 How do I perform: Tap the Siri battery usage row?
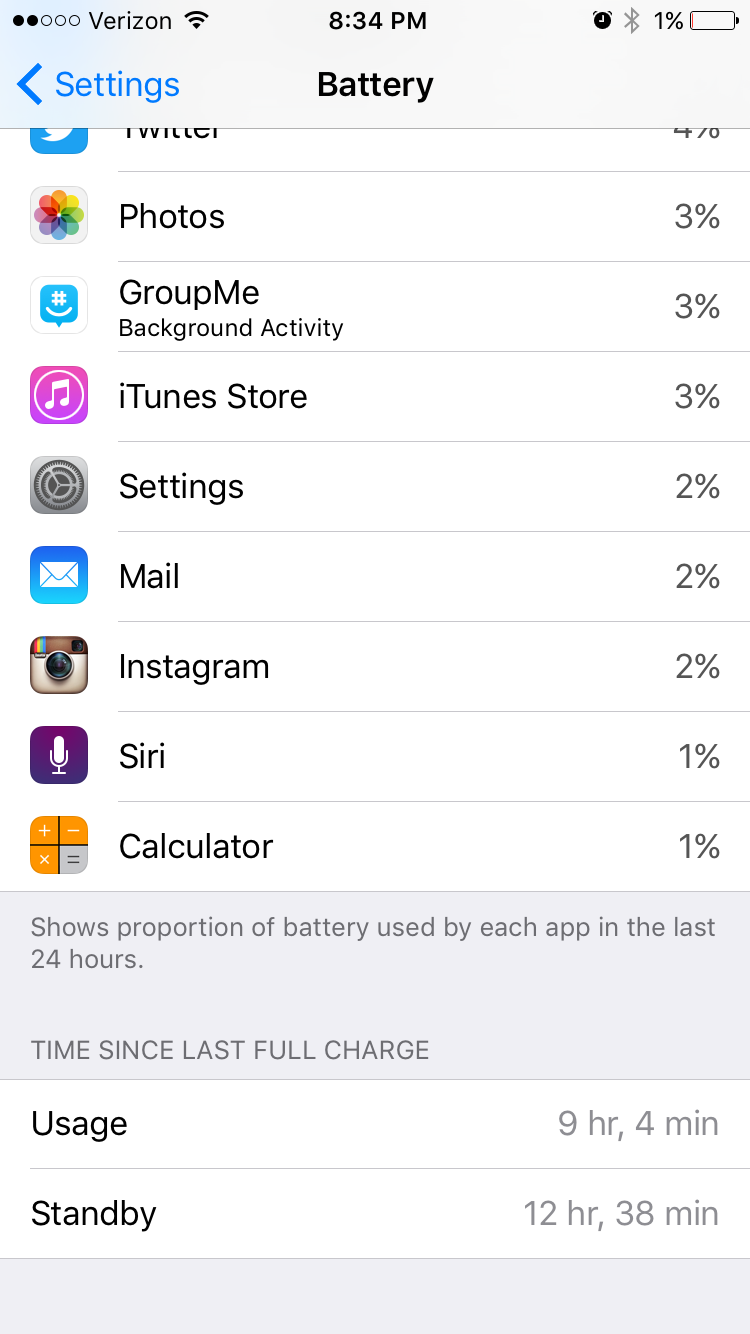(x=375, y=757)
